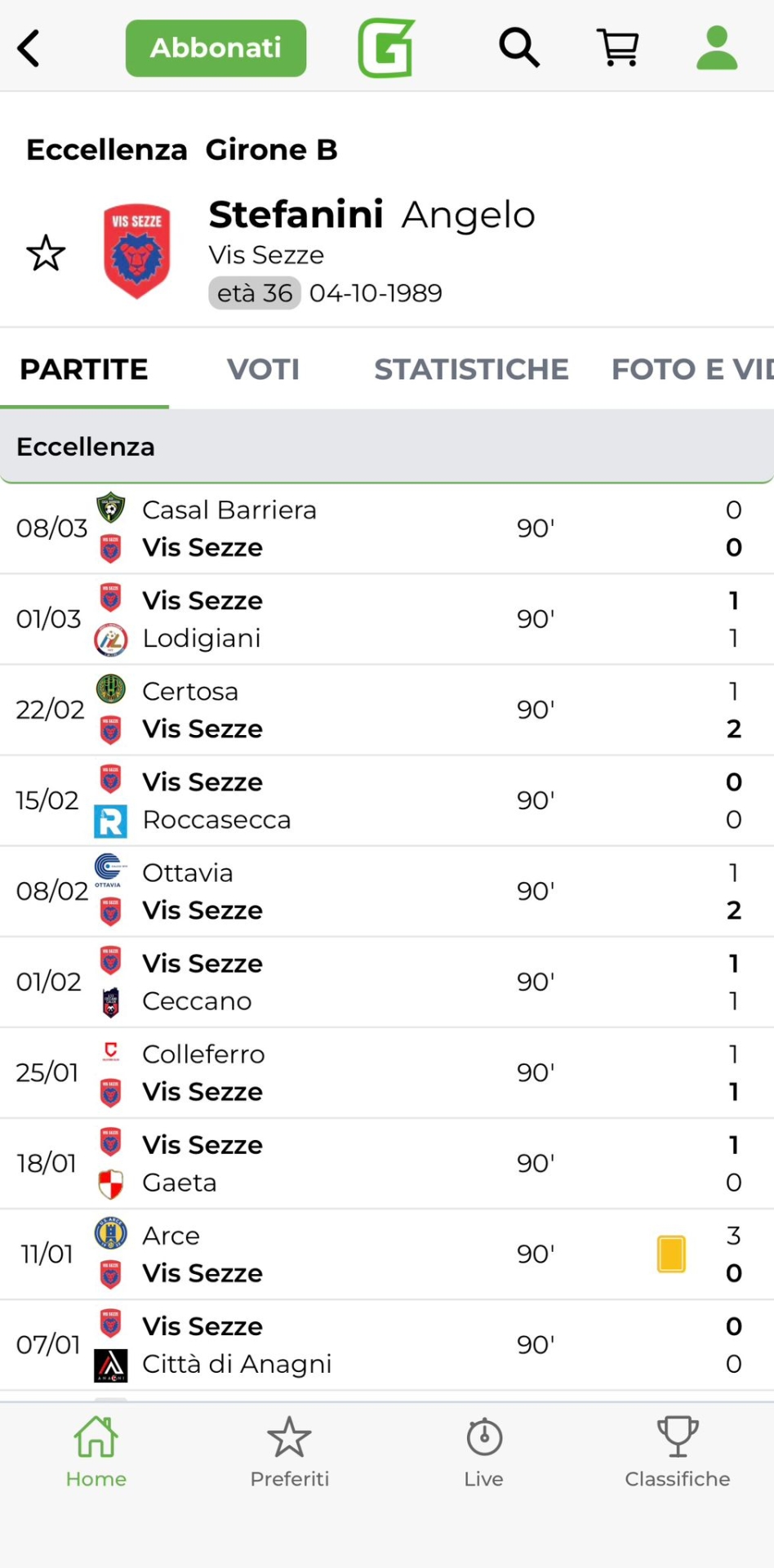Go to the Home tab

96,1453
